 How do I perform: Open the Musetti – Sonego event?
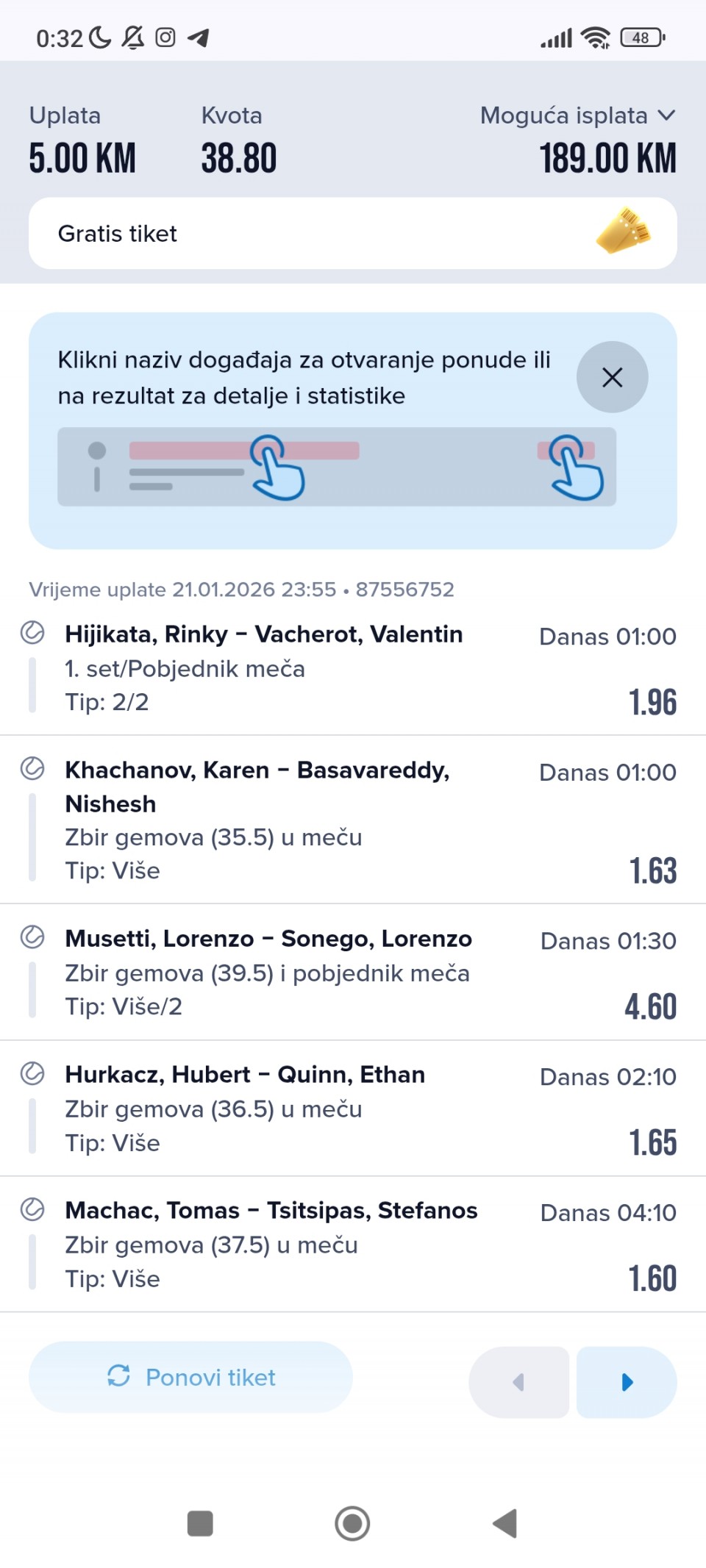coord(268,939)
